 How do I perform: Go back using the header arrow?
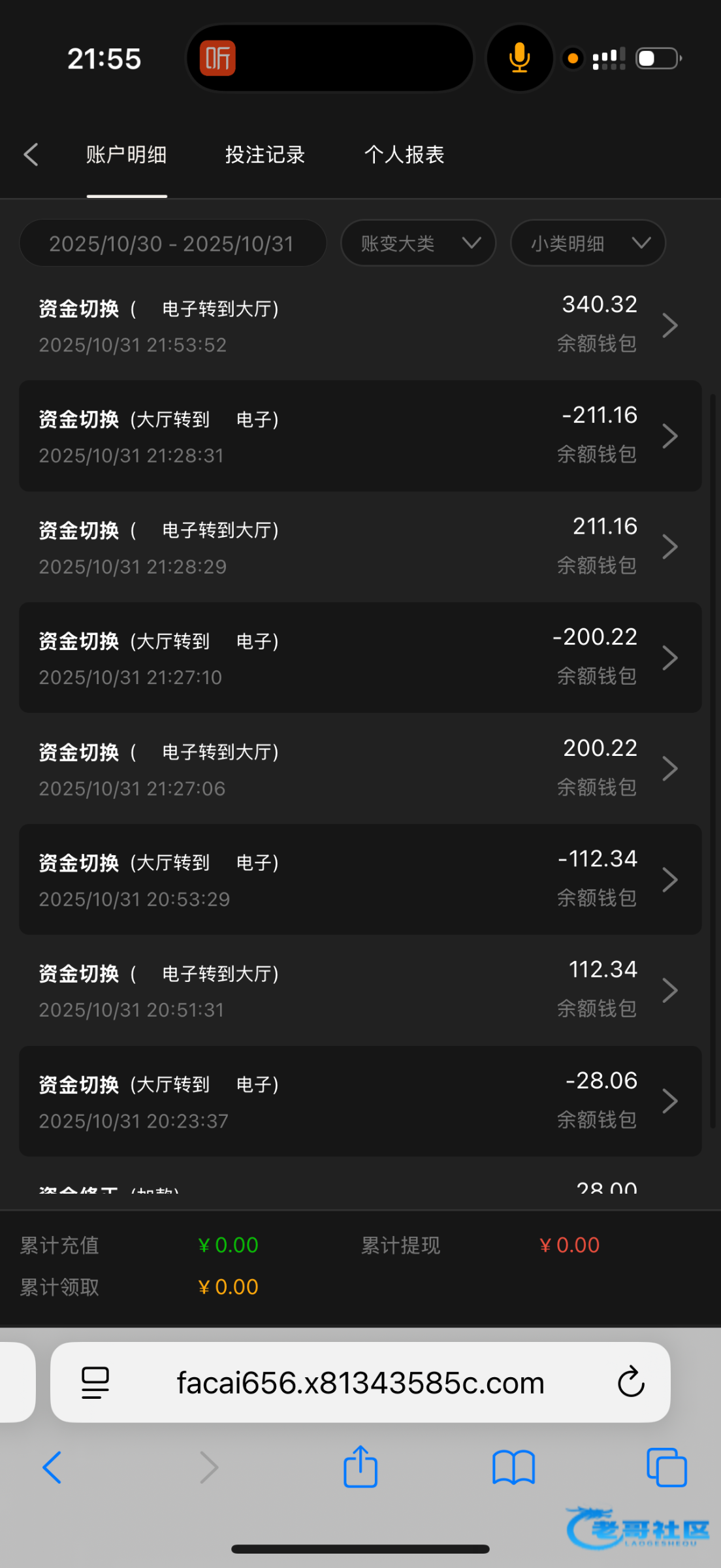coord(31,155)
